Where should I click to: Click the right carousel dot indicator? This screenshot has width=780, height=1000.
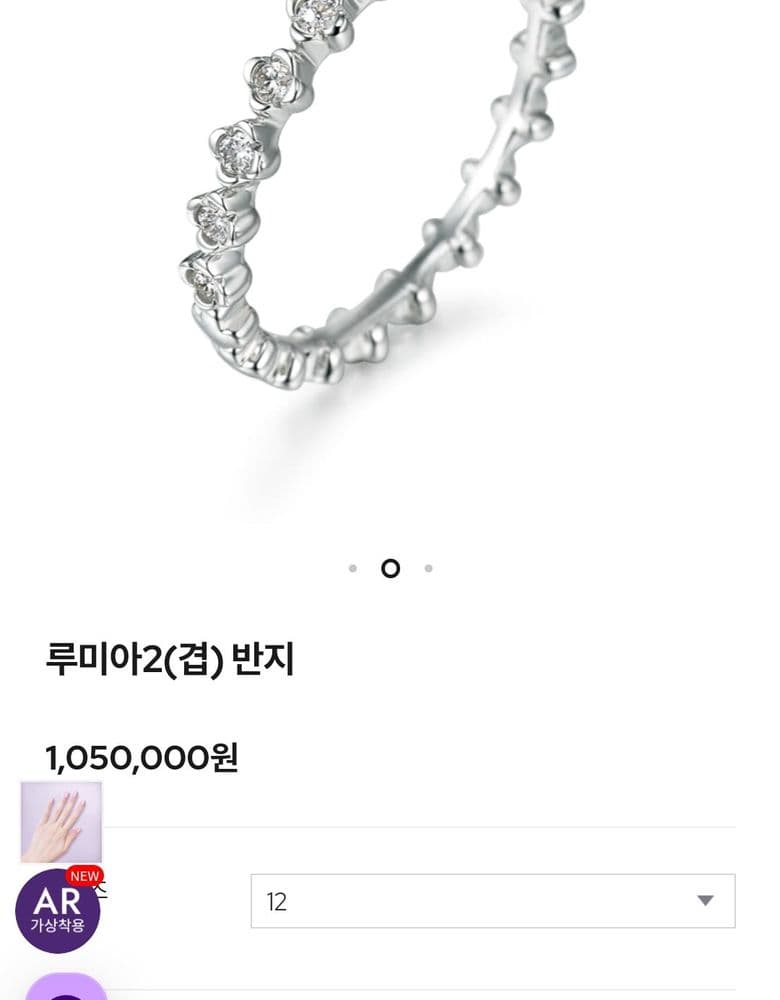click(428, 568)
